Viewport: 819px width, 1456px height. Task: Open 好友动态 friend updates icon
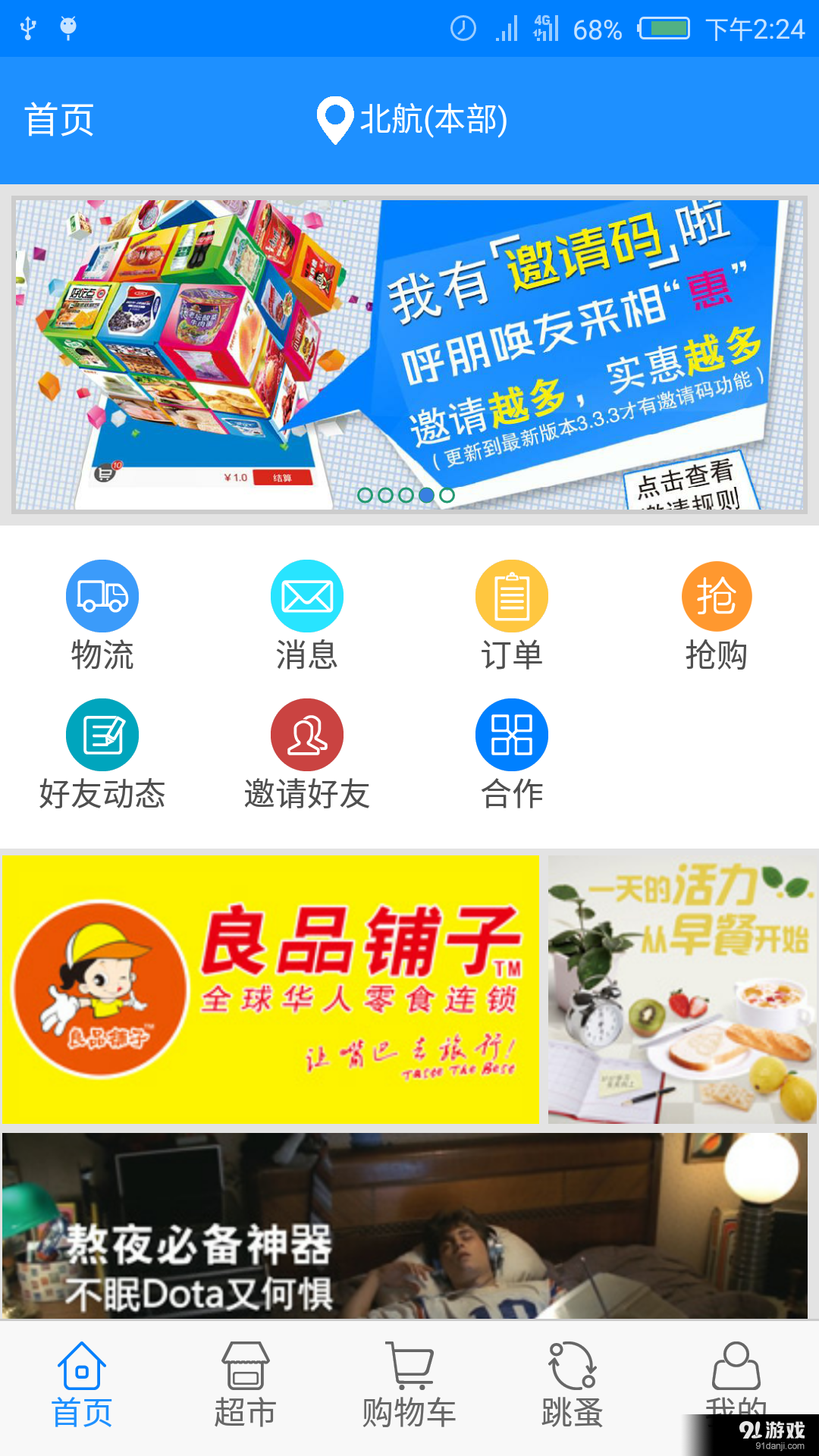click(x=102, y=734)
